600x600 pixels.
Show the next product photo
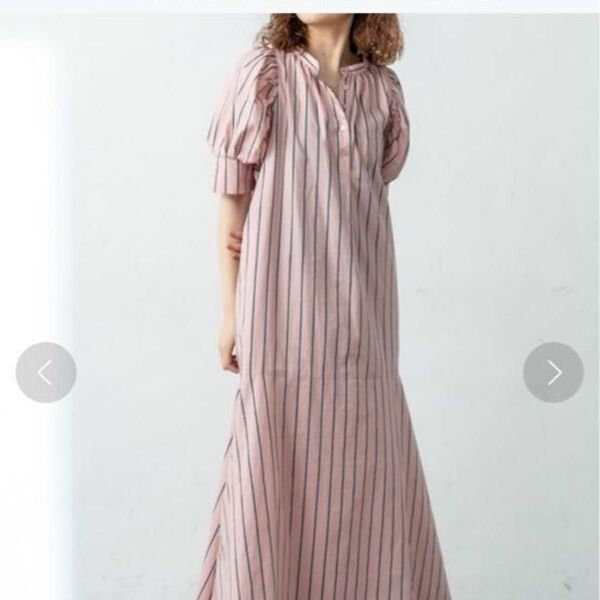point(553,372)
